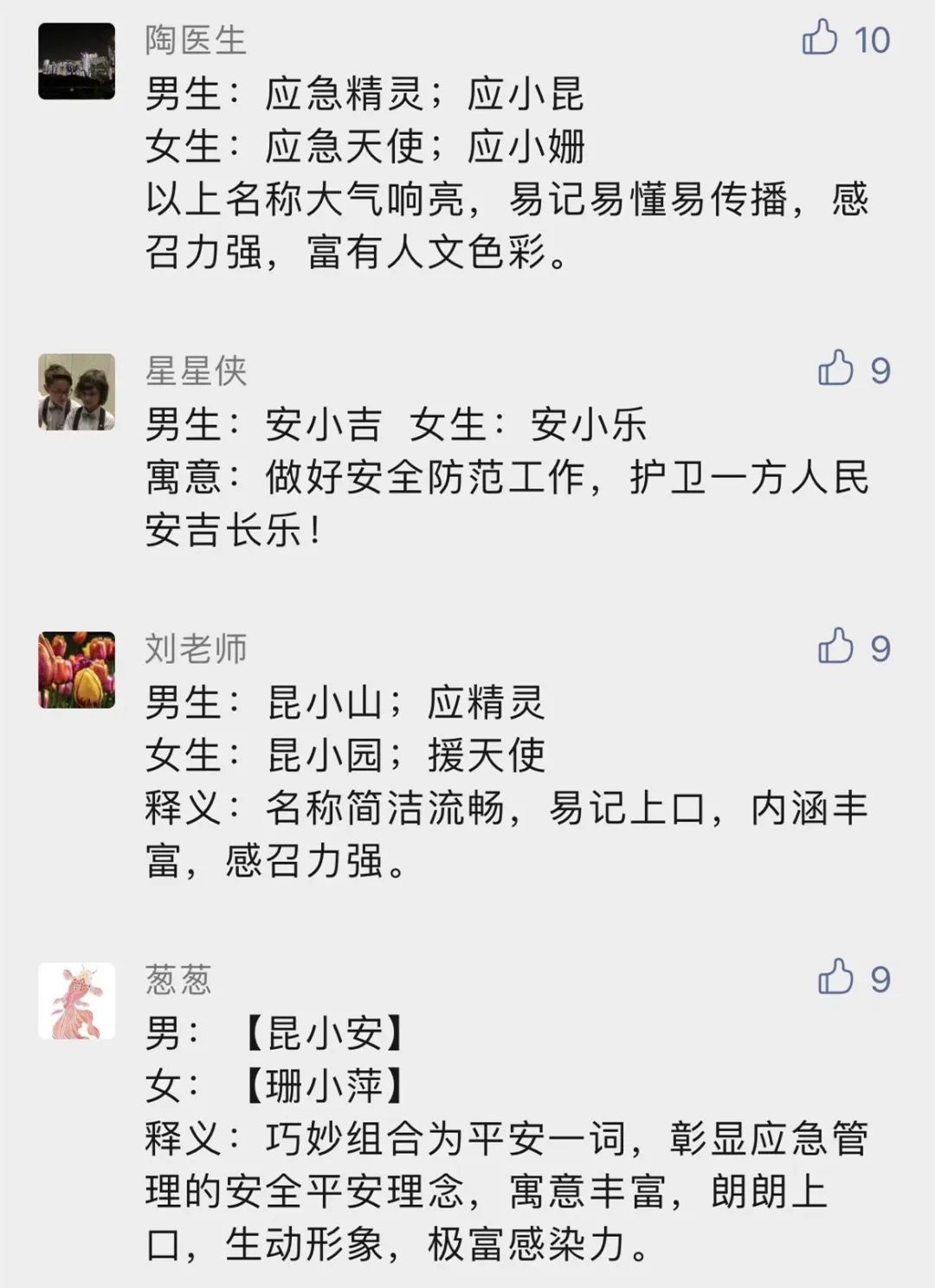
Task: Like 刘老师's comment
Action: click(835, 647)
